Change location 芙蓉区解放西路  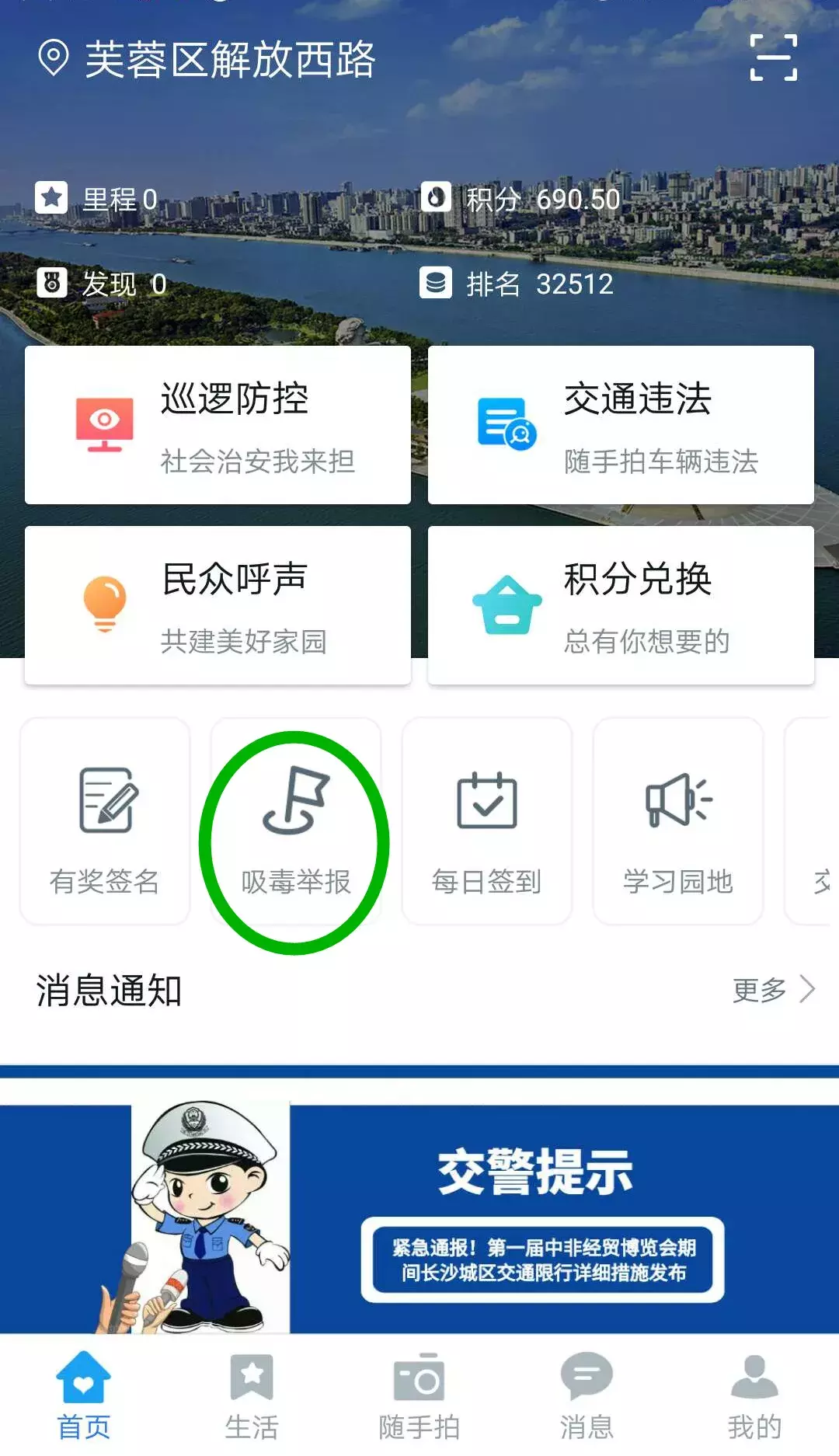208,59
